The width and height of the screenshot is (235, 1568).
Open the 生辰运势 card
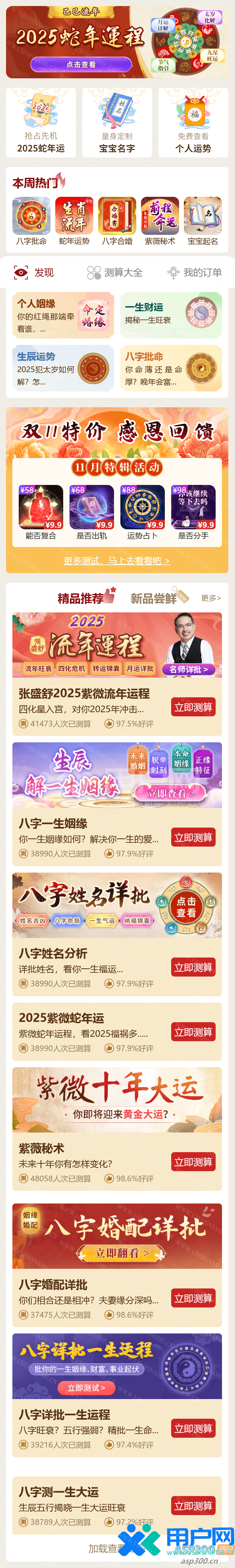coord(63,368)
